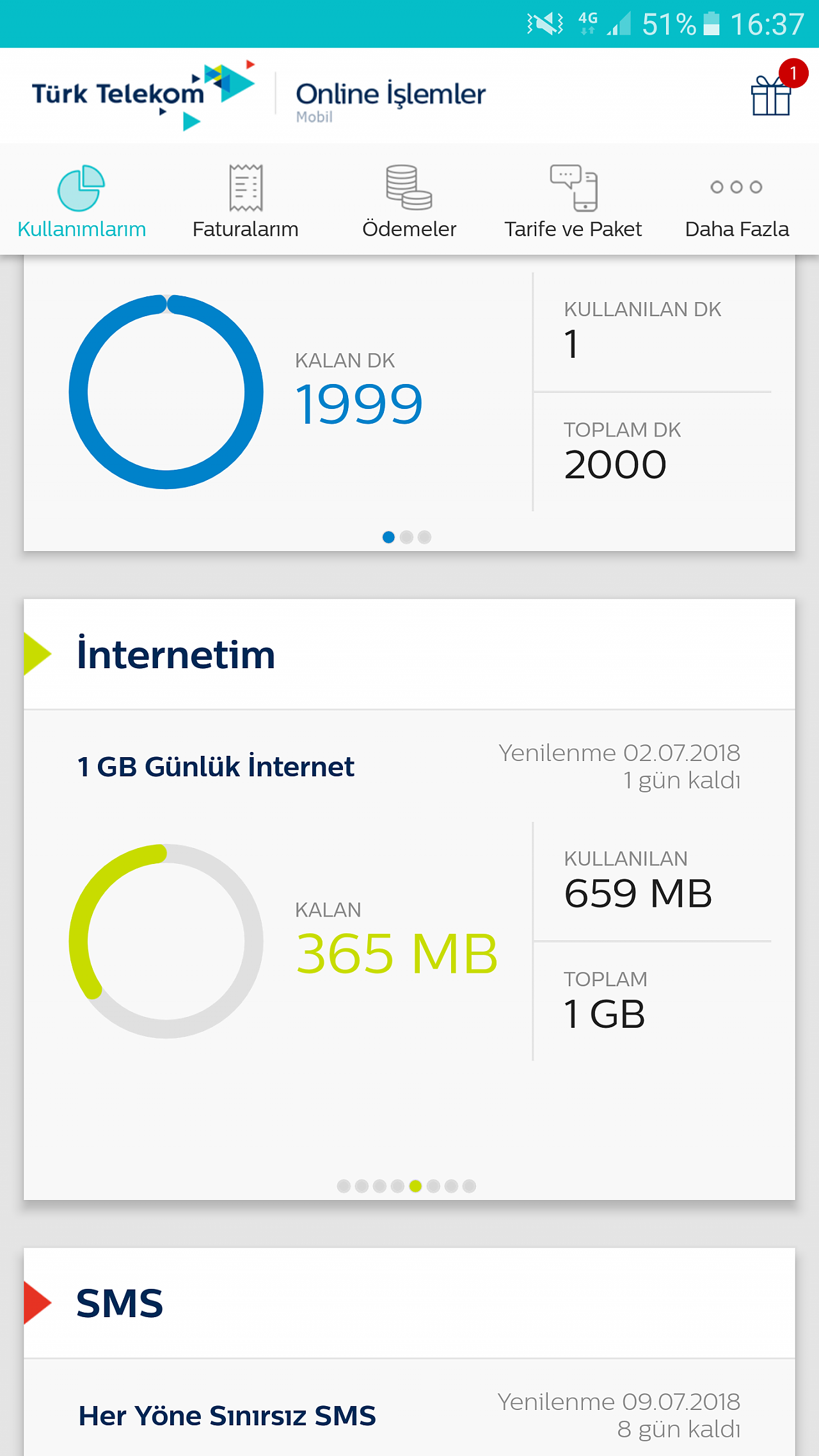Select the Tarife ve Paket tab
The height and width of the screenshot is (1456, 819).
point(573,201)
